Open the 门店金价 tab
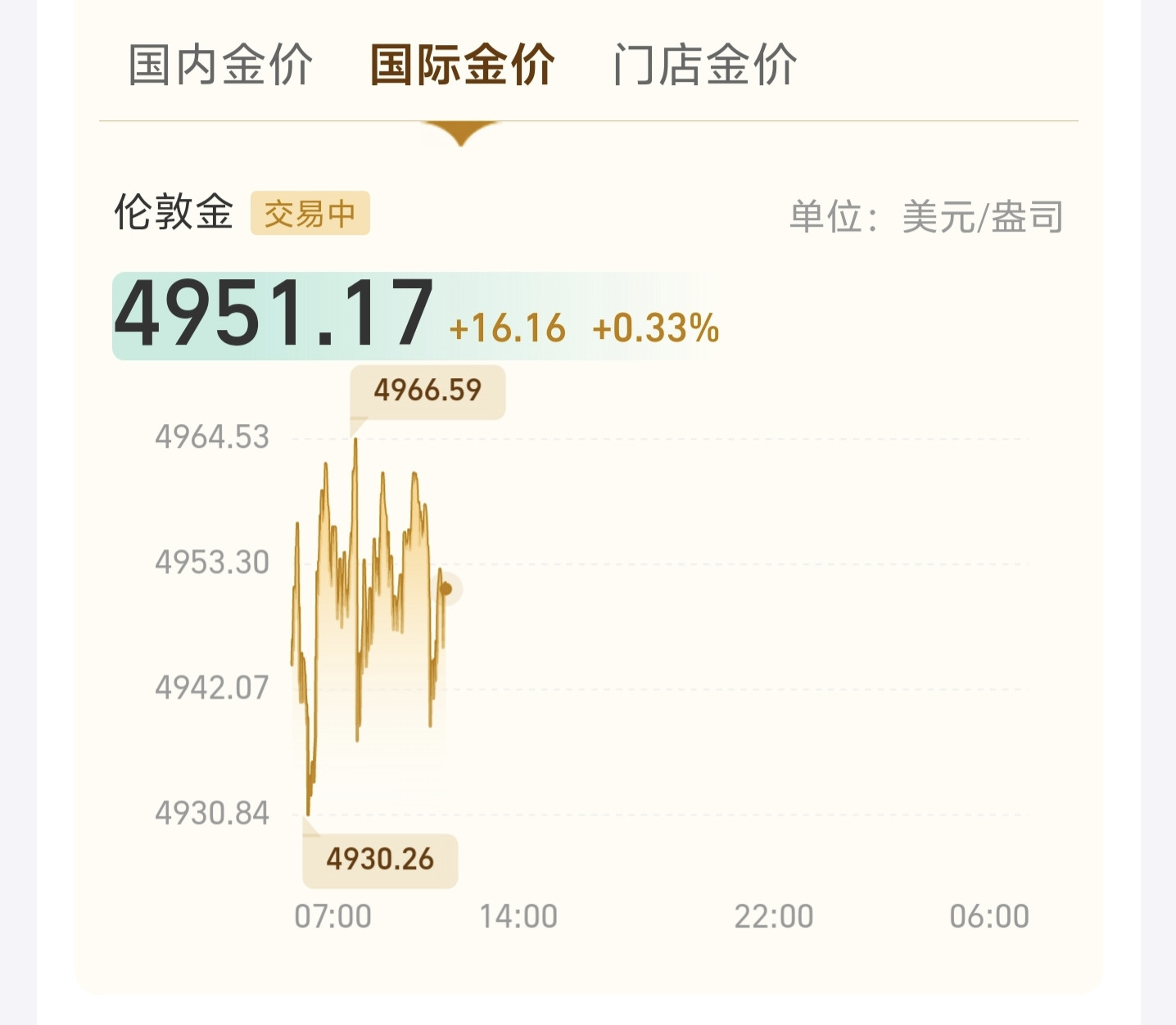1176x1025 pixels. pos(704,65)
